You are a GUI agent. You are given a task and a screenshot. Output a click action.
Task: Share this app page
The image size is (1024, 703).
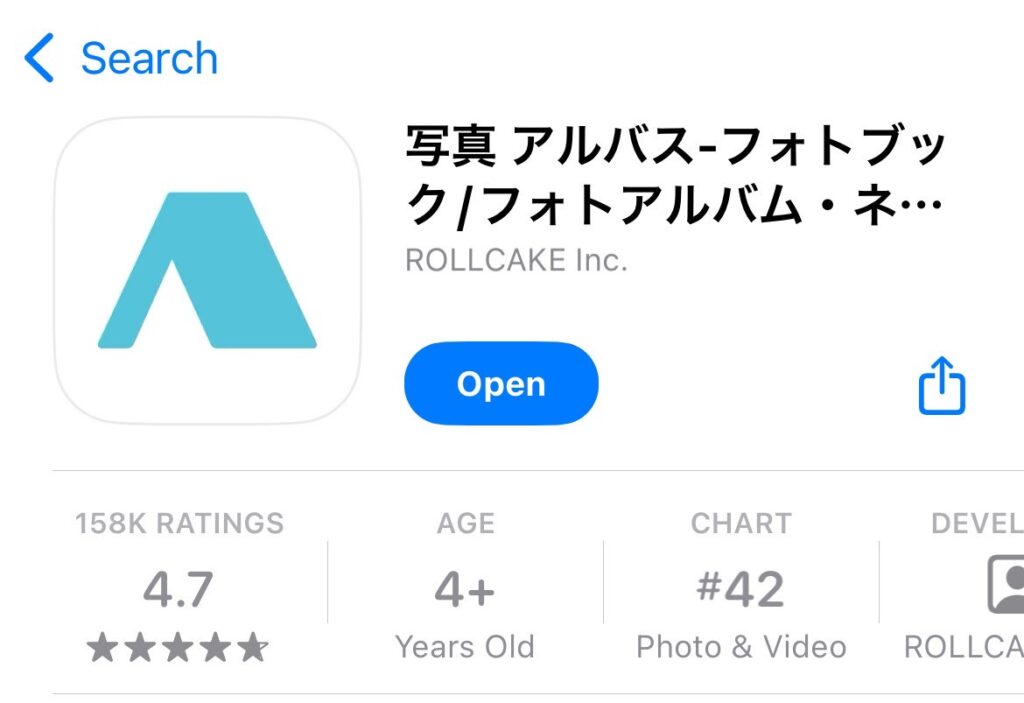(x=941, y=385)
